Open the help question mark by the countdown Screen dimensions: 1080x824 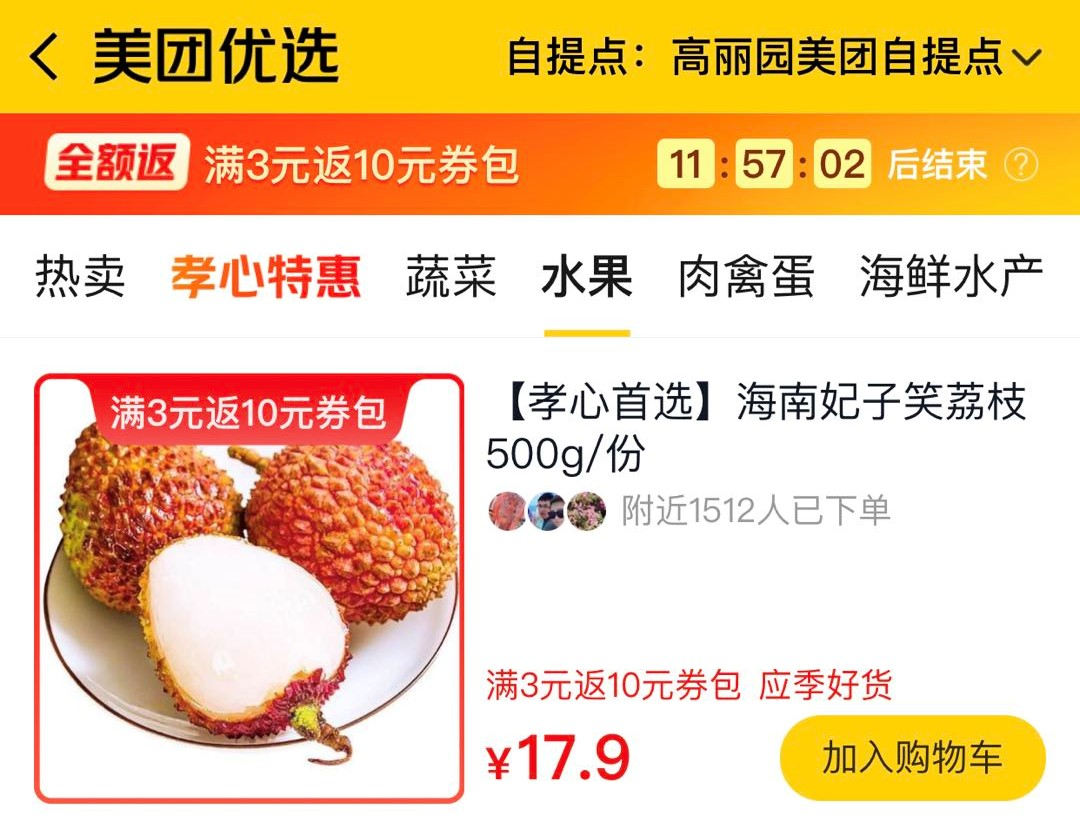1020,165
